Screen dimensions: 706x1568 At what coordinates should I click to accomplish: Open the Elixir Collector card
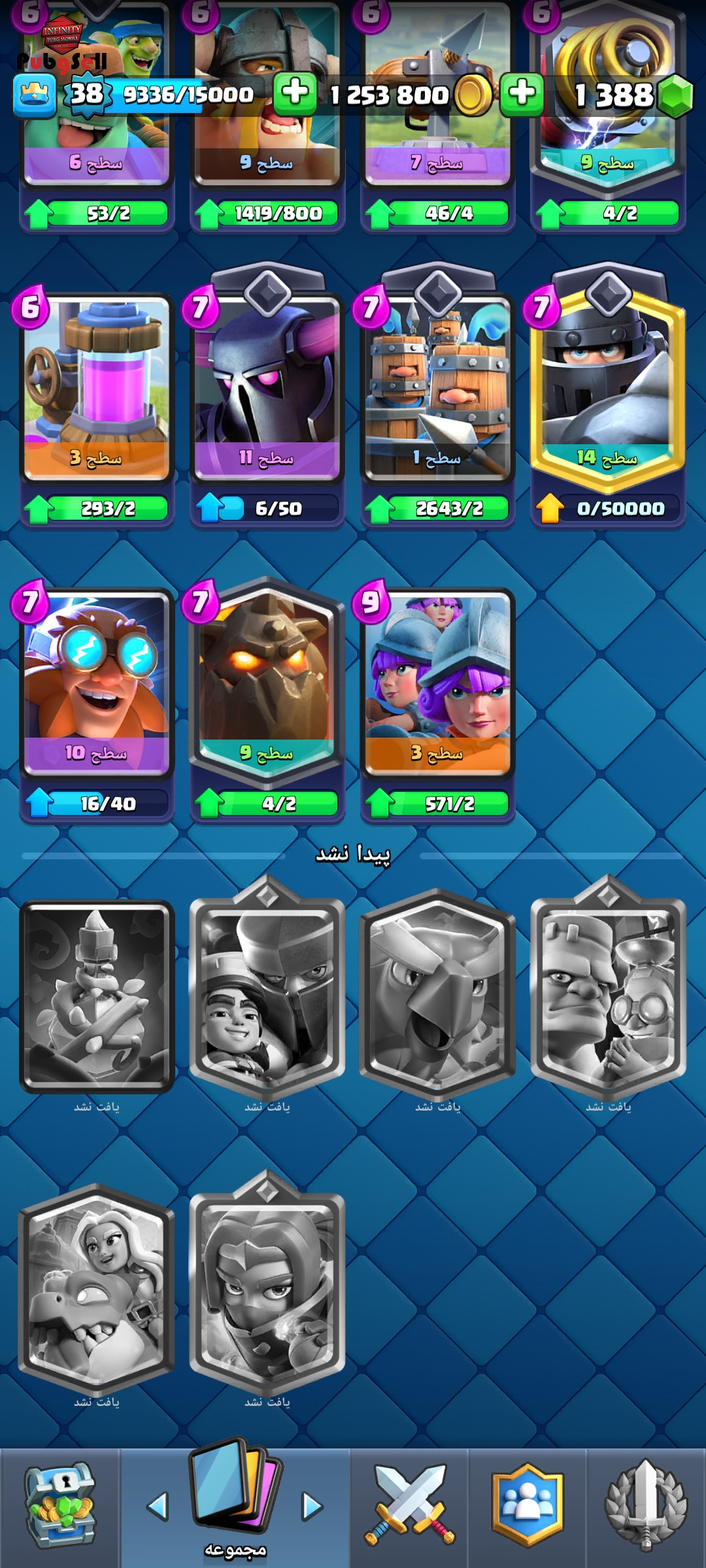pos(97,389)
